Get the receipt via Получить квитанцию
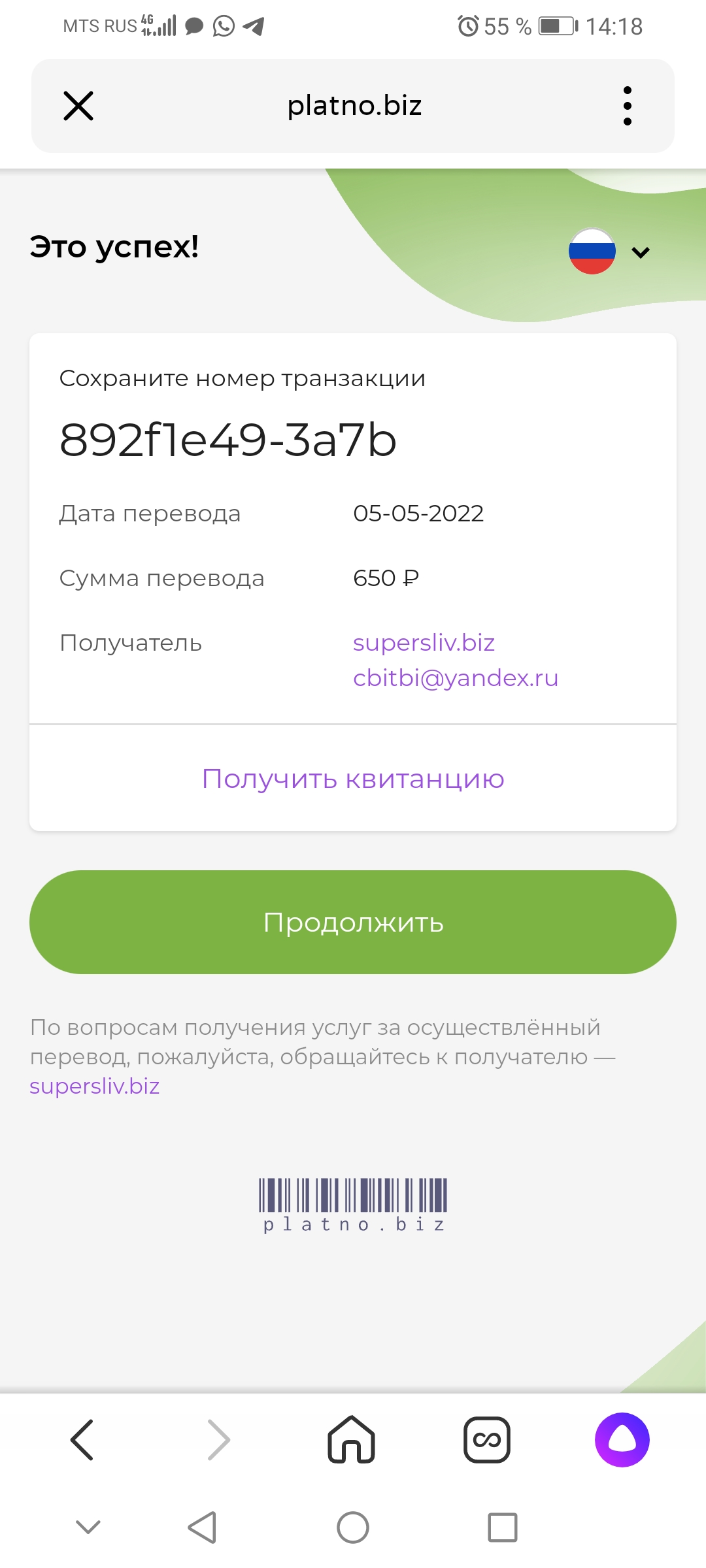The height and width of the screenshot is (1568, 706). pos(353,778)
